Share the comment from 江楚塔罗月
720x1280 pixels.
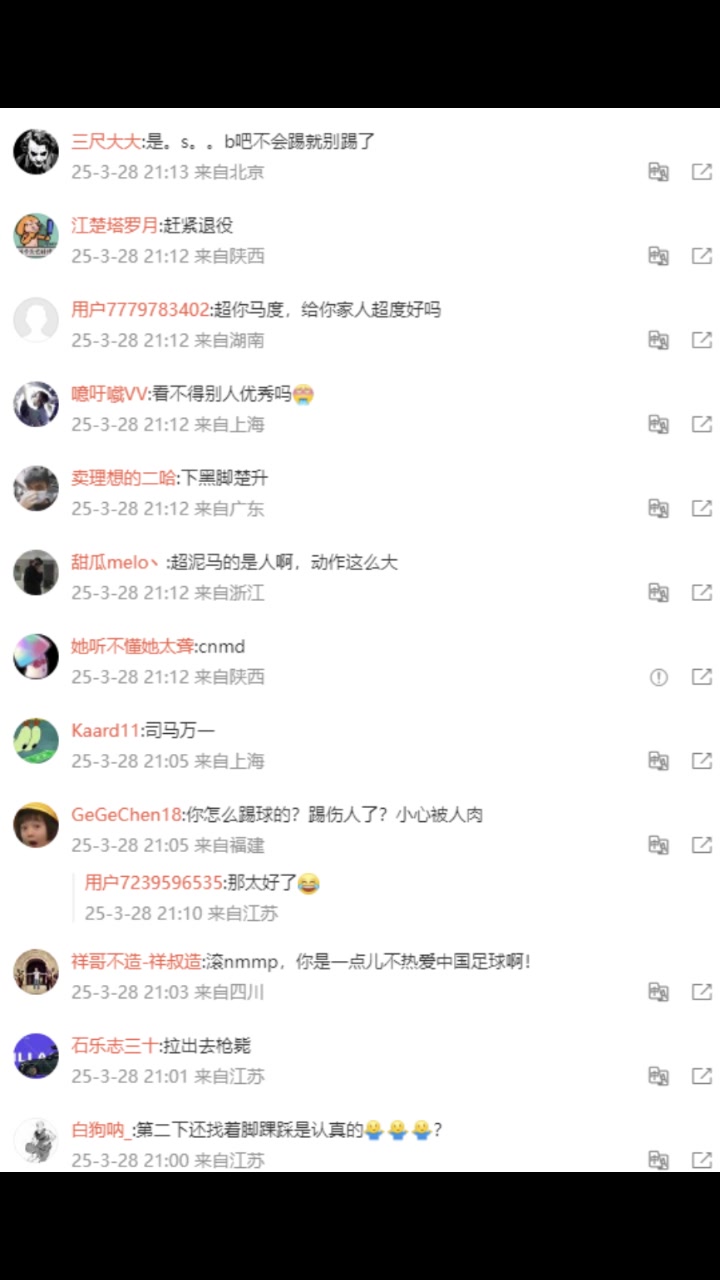point(702,256)
